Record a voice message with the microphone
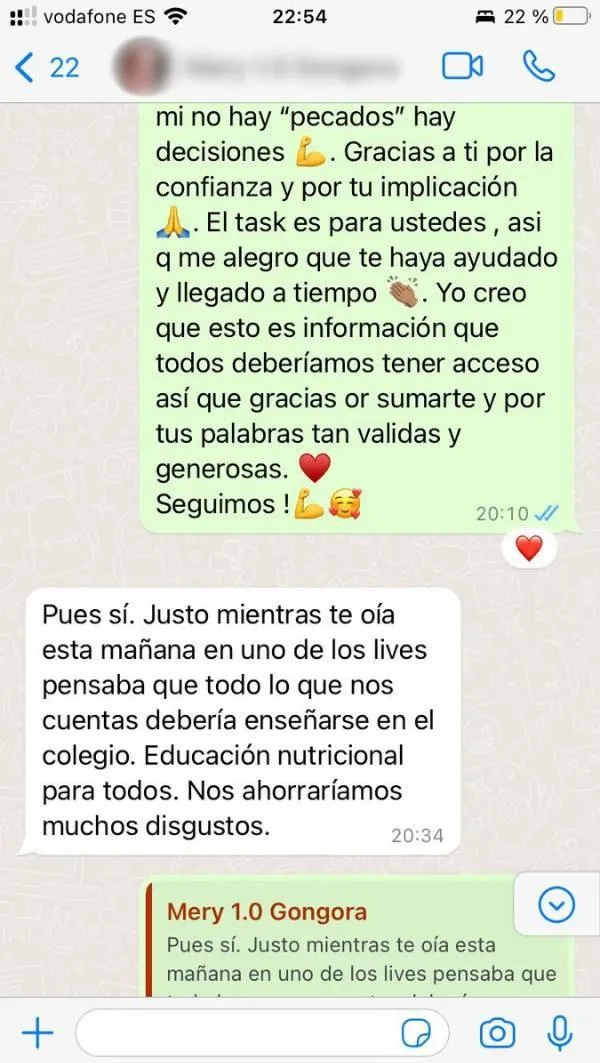The width and height of the screenshot is (600, 1063). (560, 1032)
